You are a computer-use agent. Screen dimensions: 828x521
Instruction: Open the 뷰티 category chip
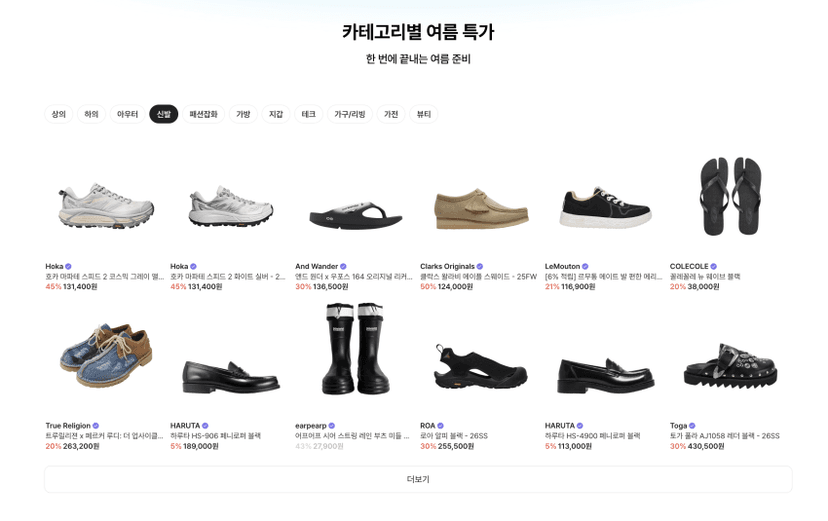[x=424, y=114]
